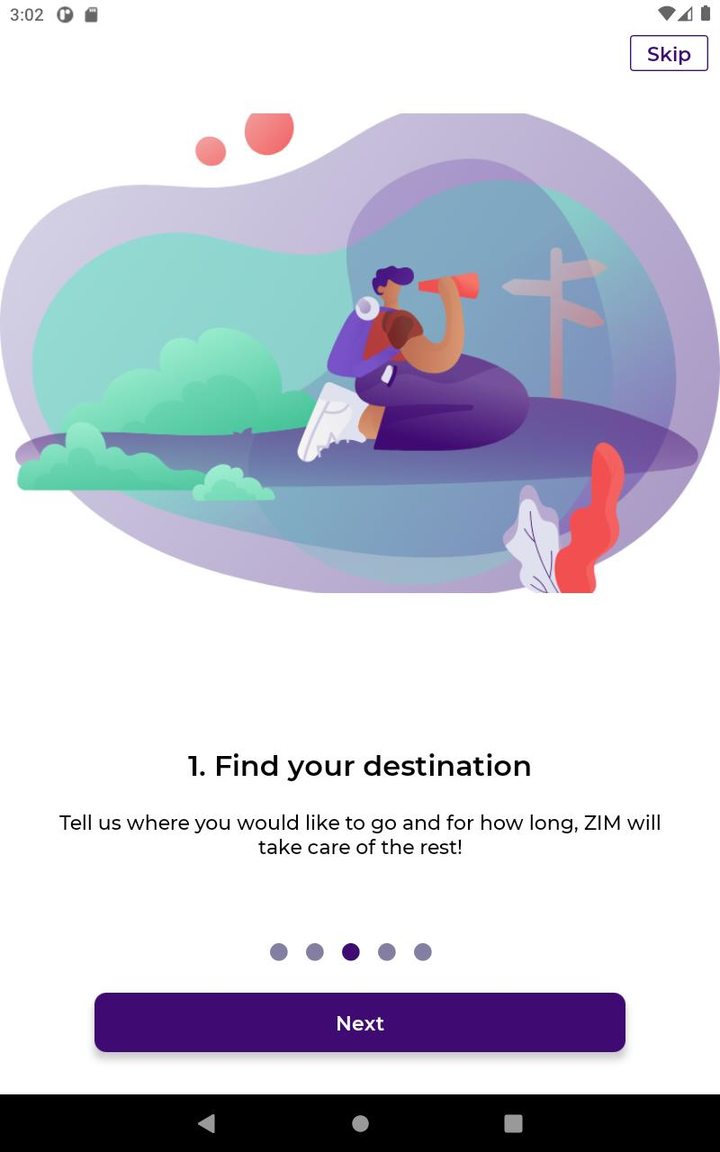Open recent apps from the navigation bar
Screen dimensions: 720x1152
pyautogui.click(x=513, y=1124)
